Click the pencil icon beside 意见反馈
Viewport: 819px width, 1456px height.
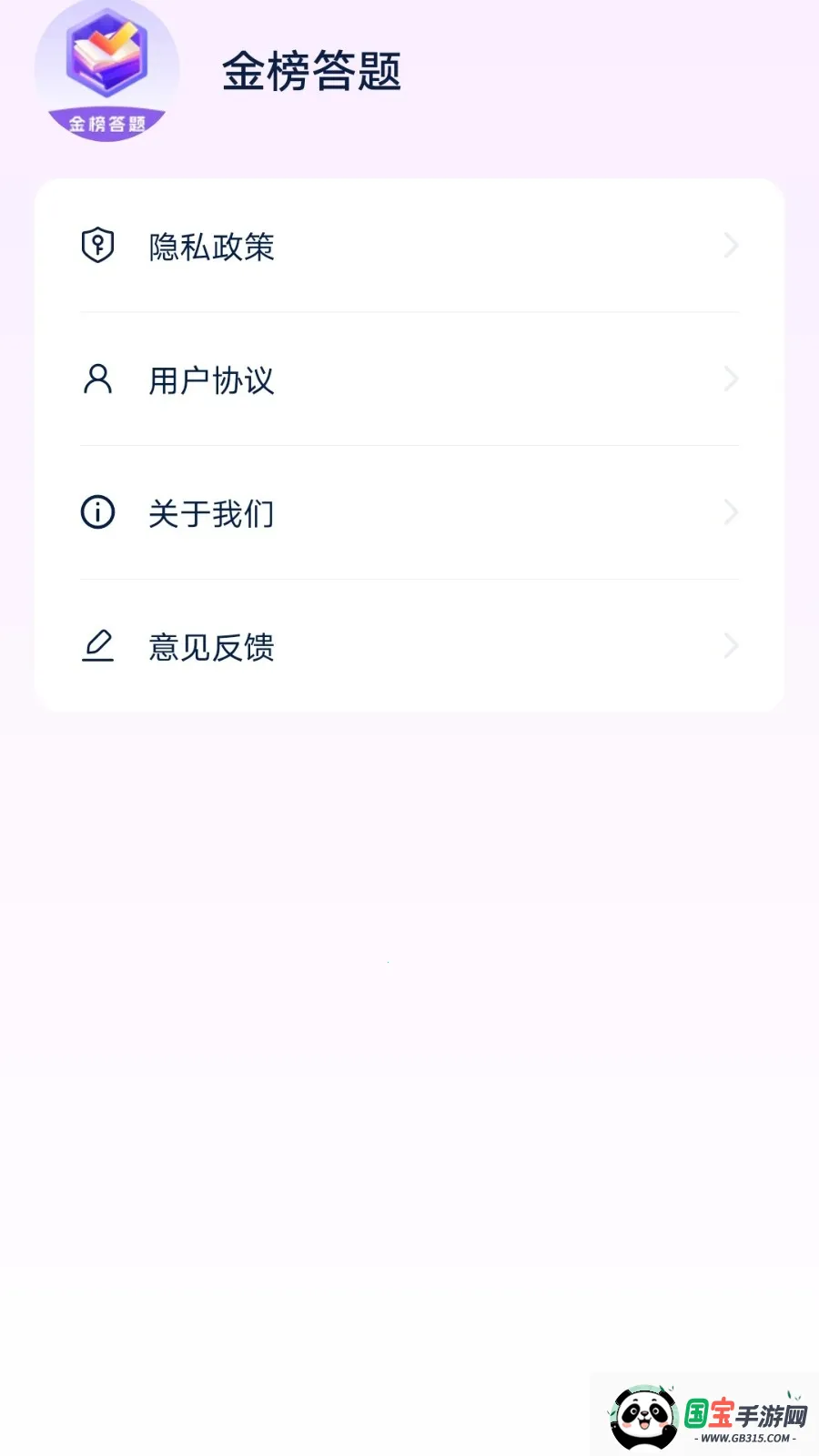pyautogui.click(x=97, y=646)
